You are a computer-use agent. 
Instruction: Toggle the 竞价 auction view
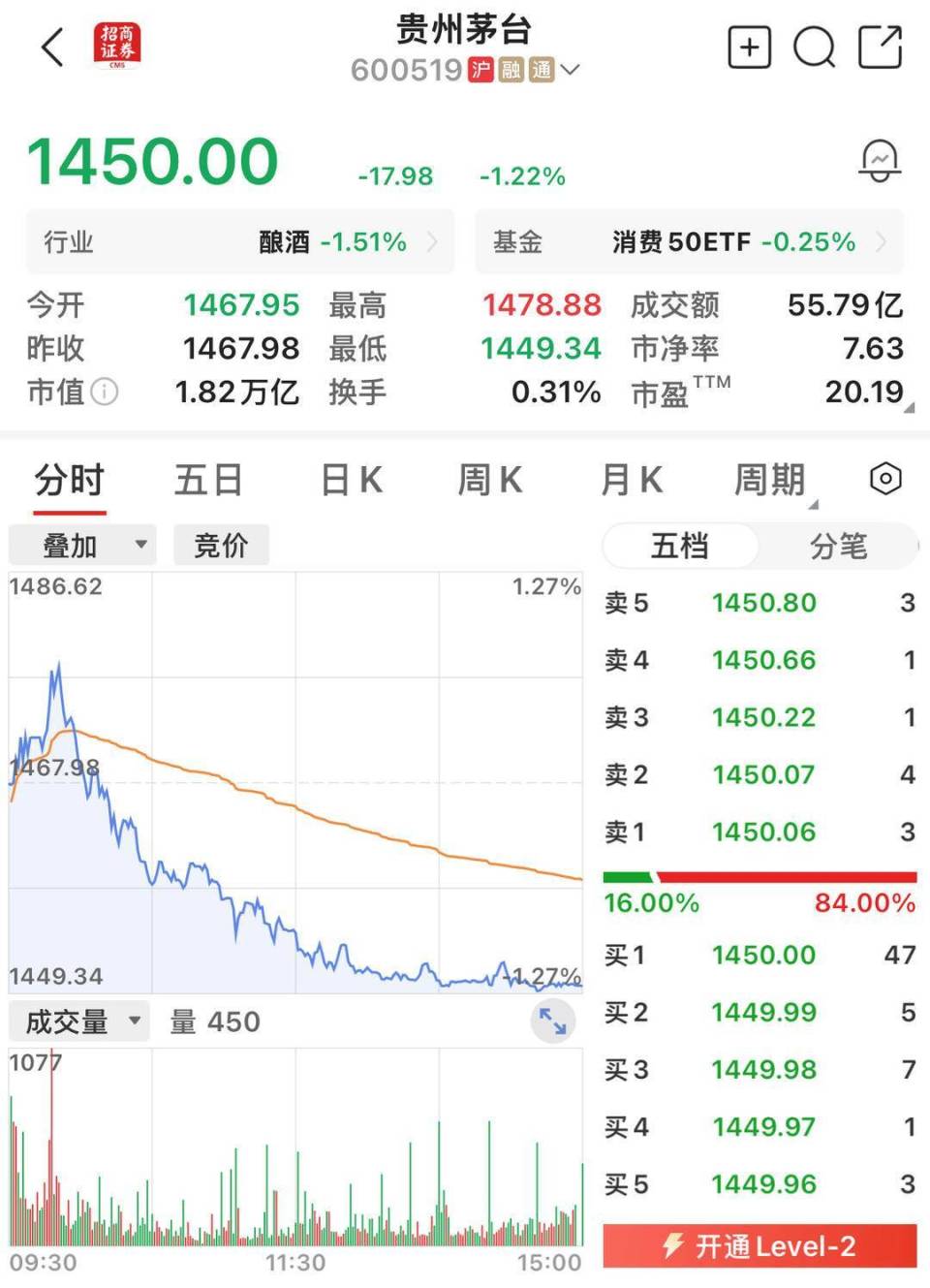point(220,545)
